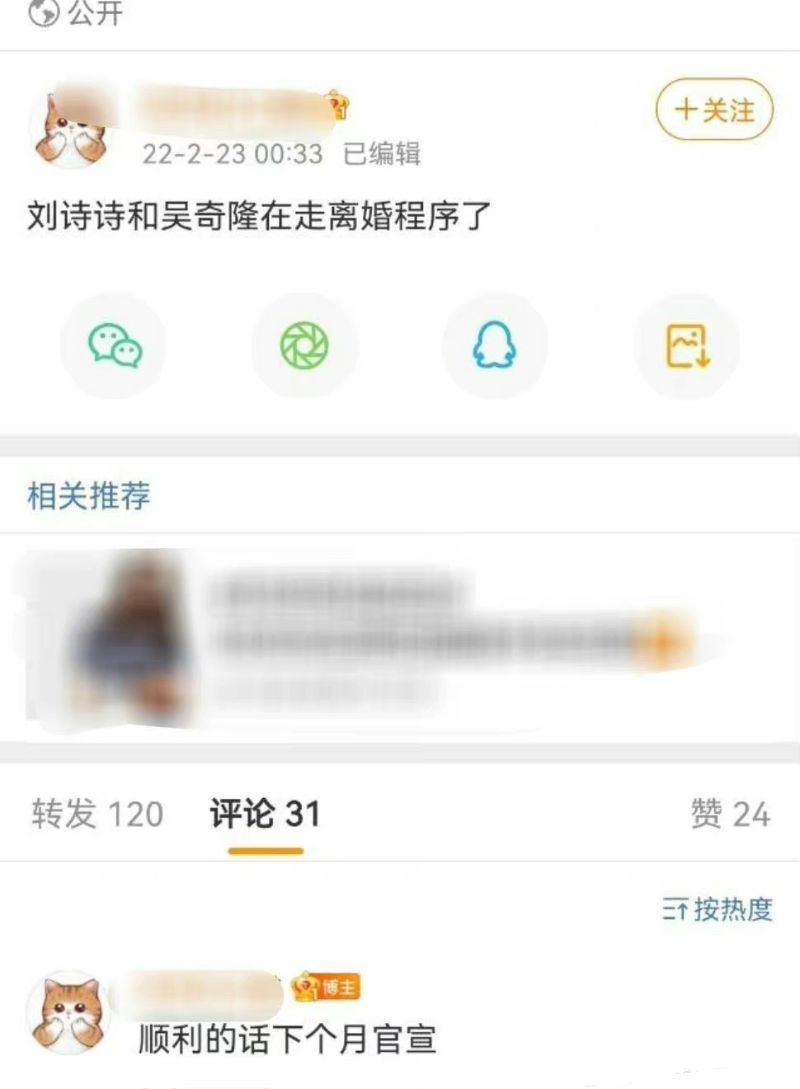Follow the poster with +关注 button
This screenshot has width=800, height=1089.
(714, 110)
